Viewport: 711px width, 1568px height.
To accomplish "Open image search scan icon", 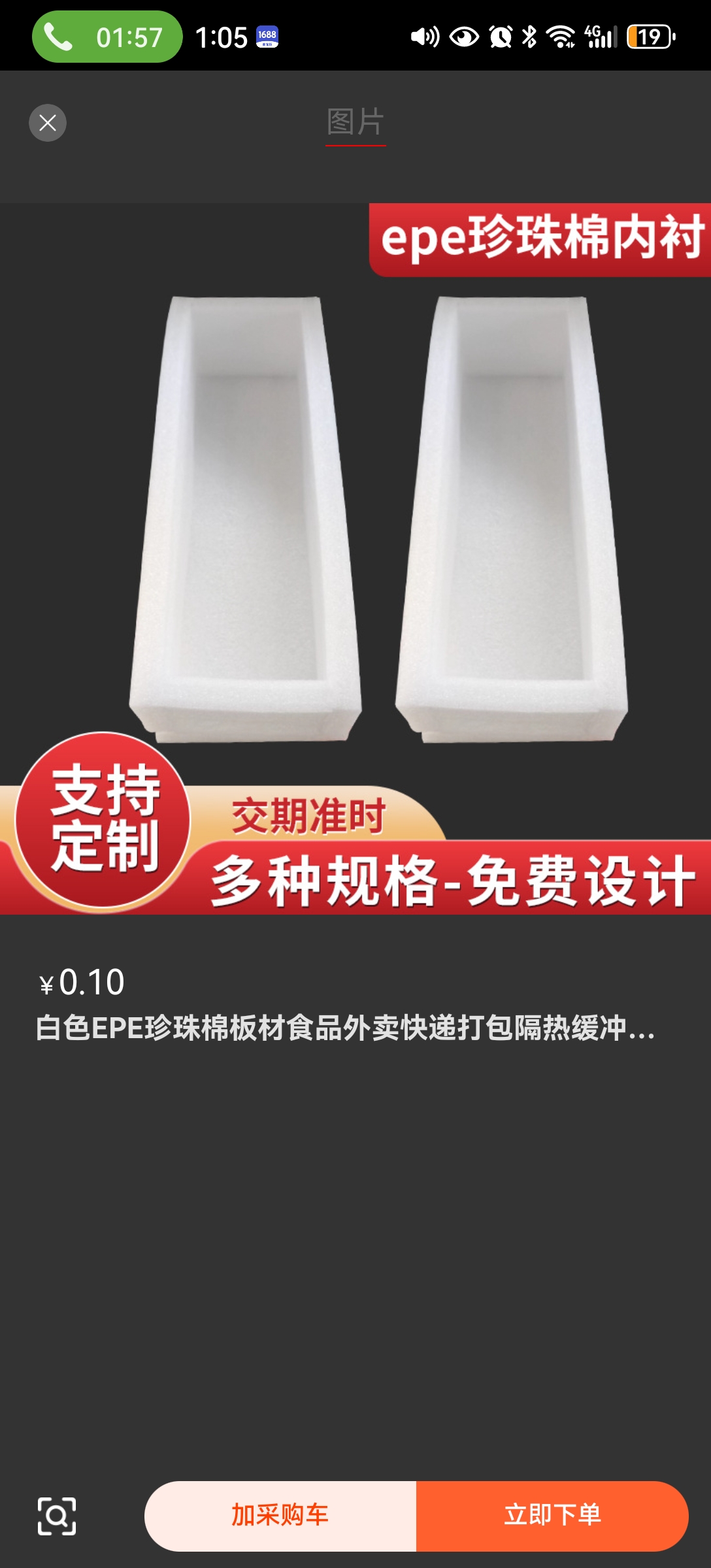I will pos(57,1516).
